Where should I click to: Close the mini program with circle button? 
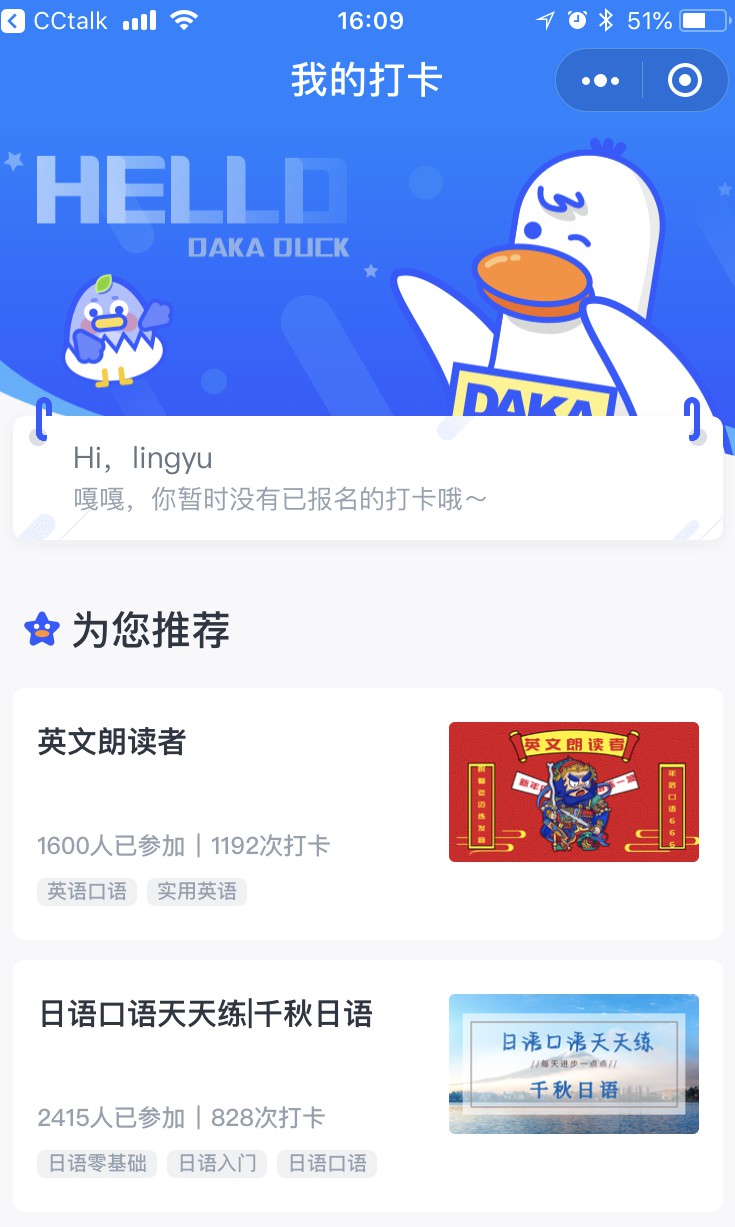tap(685, 81)
